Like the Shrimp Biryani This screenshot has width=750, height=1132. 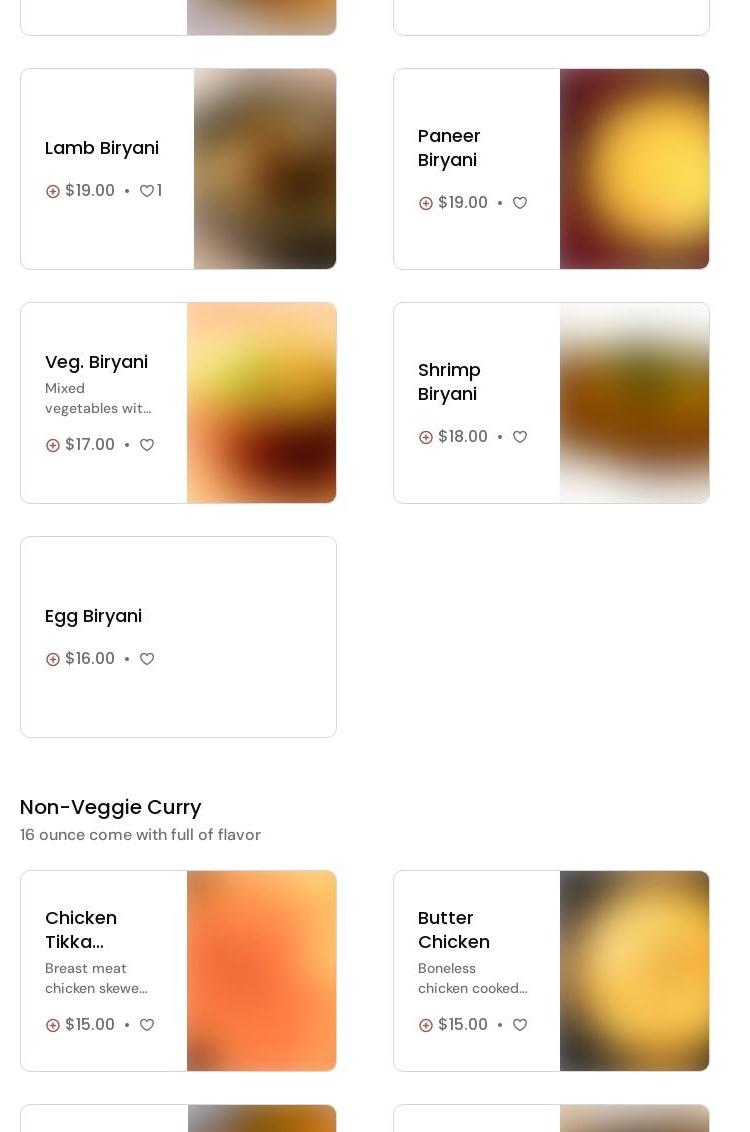[520, 437]
